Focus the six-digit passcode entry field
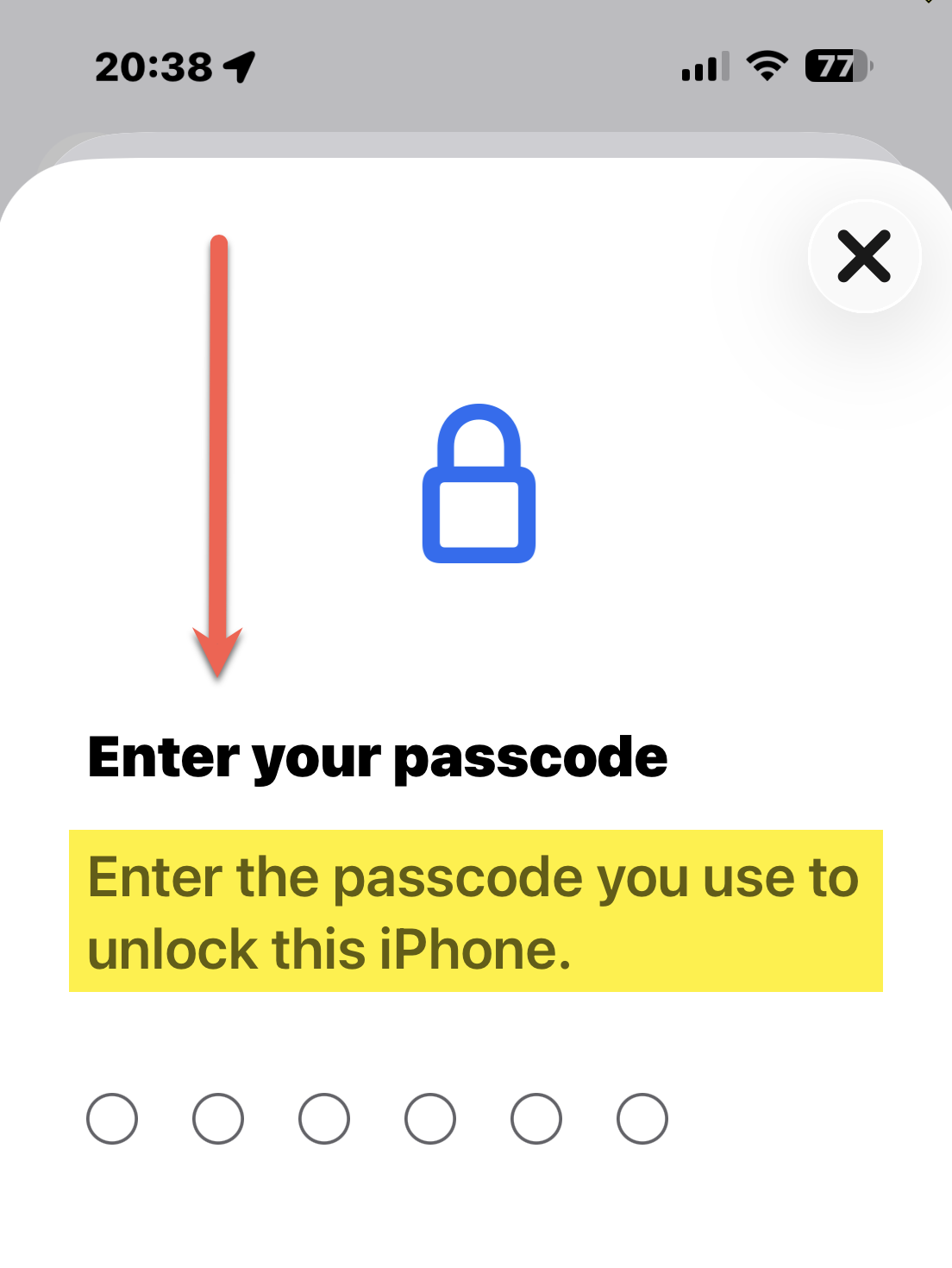The height and width of the screenshot is (1268, 952). pos(377,1119)
